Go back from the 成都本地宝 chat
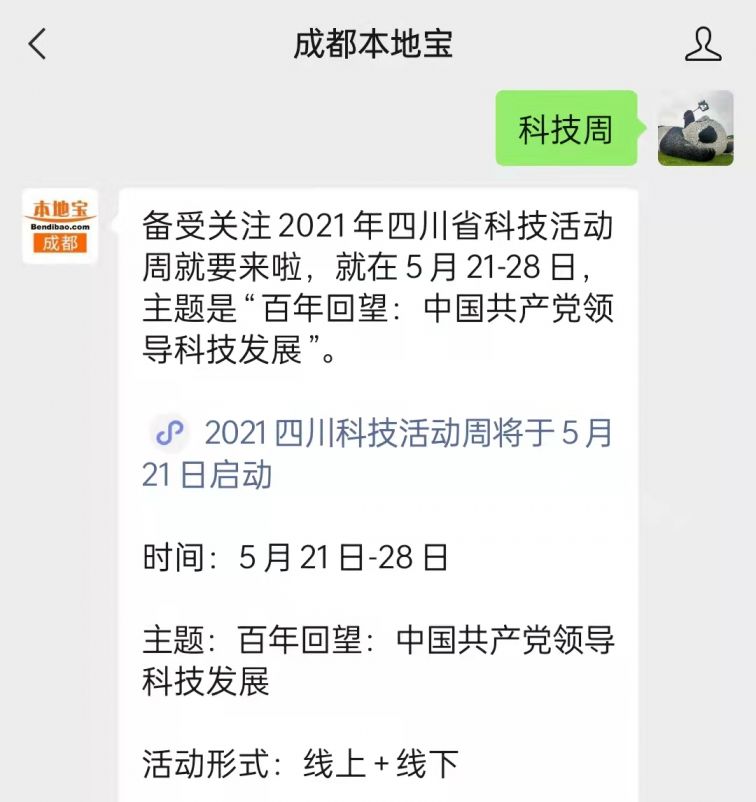This screenshot has height=802, width=756. 38,44
